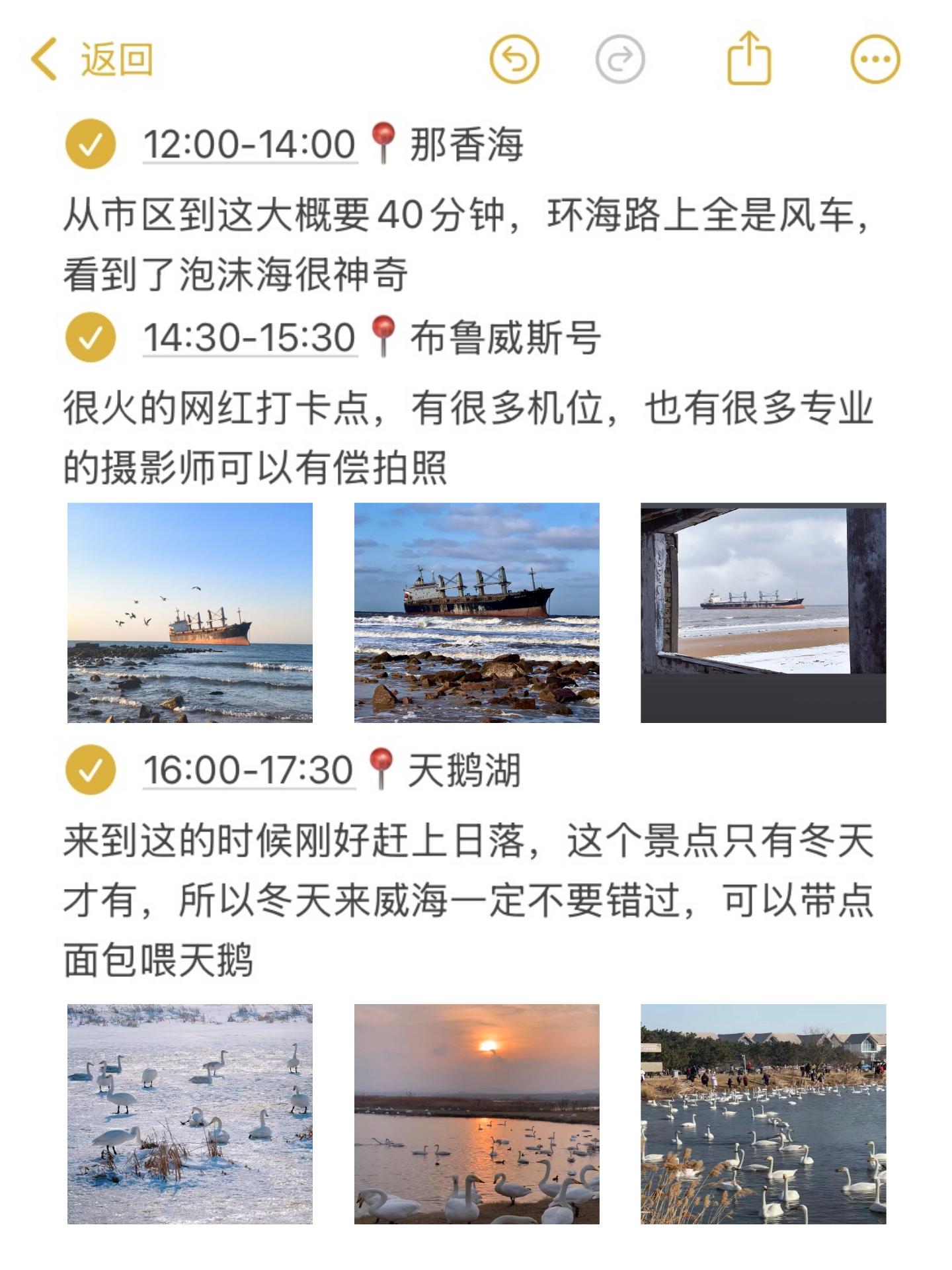Open the ship photo framed by a window
952x1270 pixels.
coord(763,613)
